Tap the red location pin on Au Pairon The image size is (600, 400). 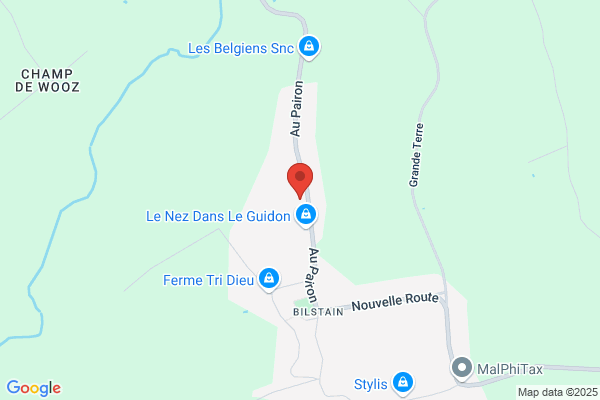point(300,181)
